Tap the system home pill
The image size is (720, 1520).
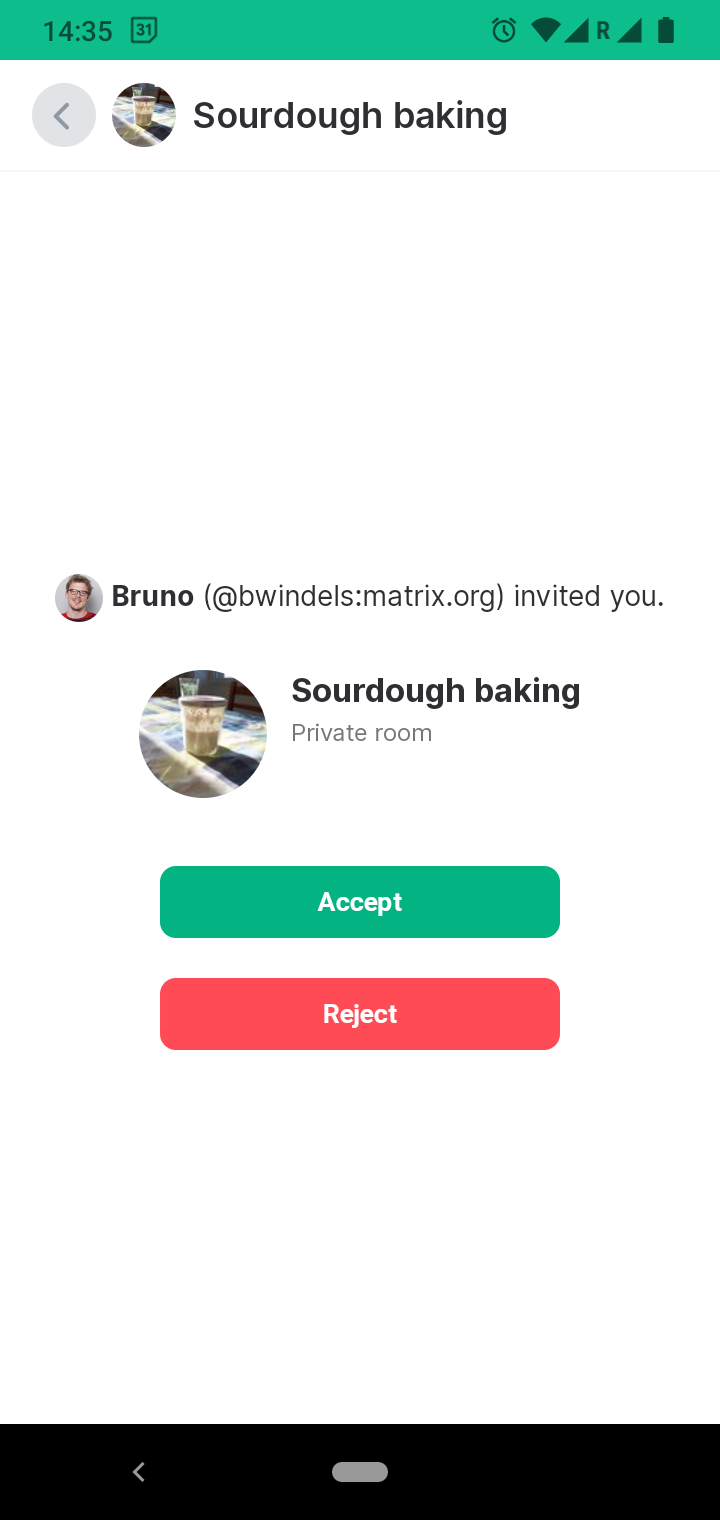(x=360, y=1471)
